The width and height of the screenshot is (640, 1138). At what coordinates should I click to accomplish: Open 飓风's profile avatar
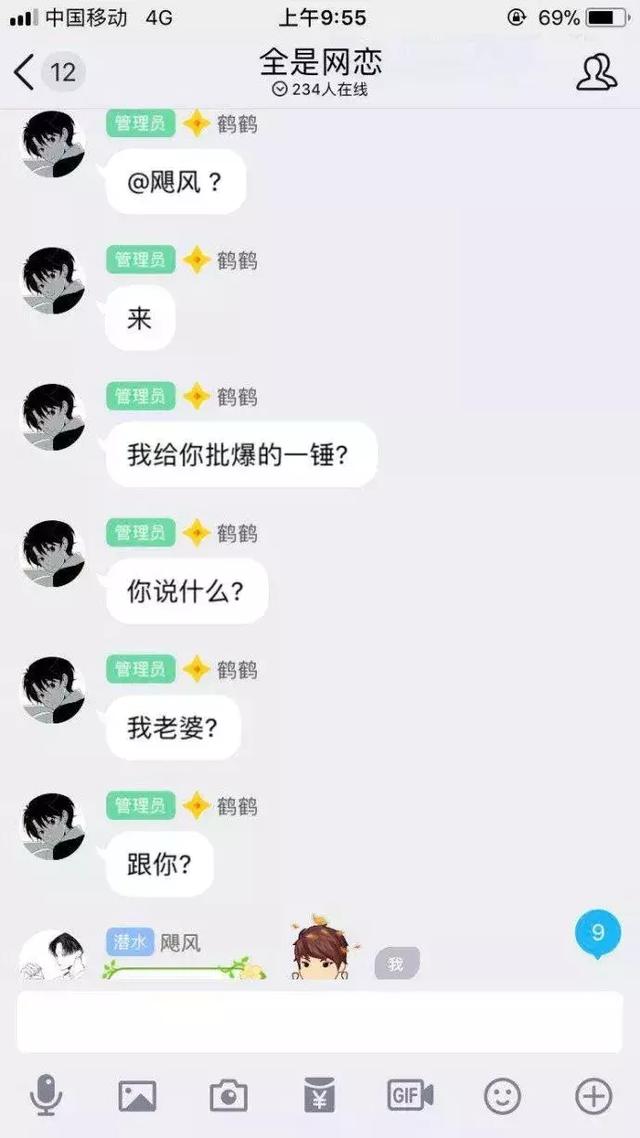pos(52,956)
